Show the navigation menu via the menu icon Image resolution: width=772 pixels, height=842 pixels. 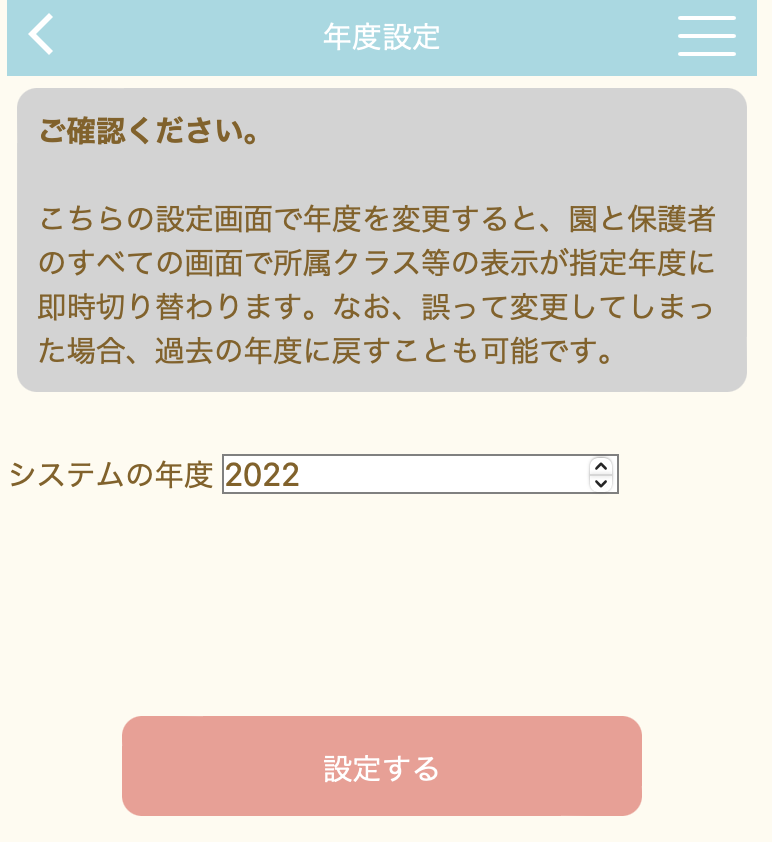[x=706, y=36]
